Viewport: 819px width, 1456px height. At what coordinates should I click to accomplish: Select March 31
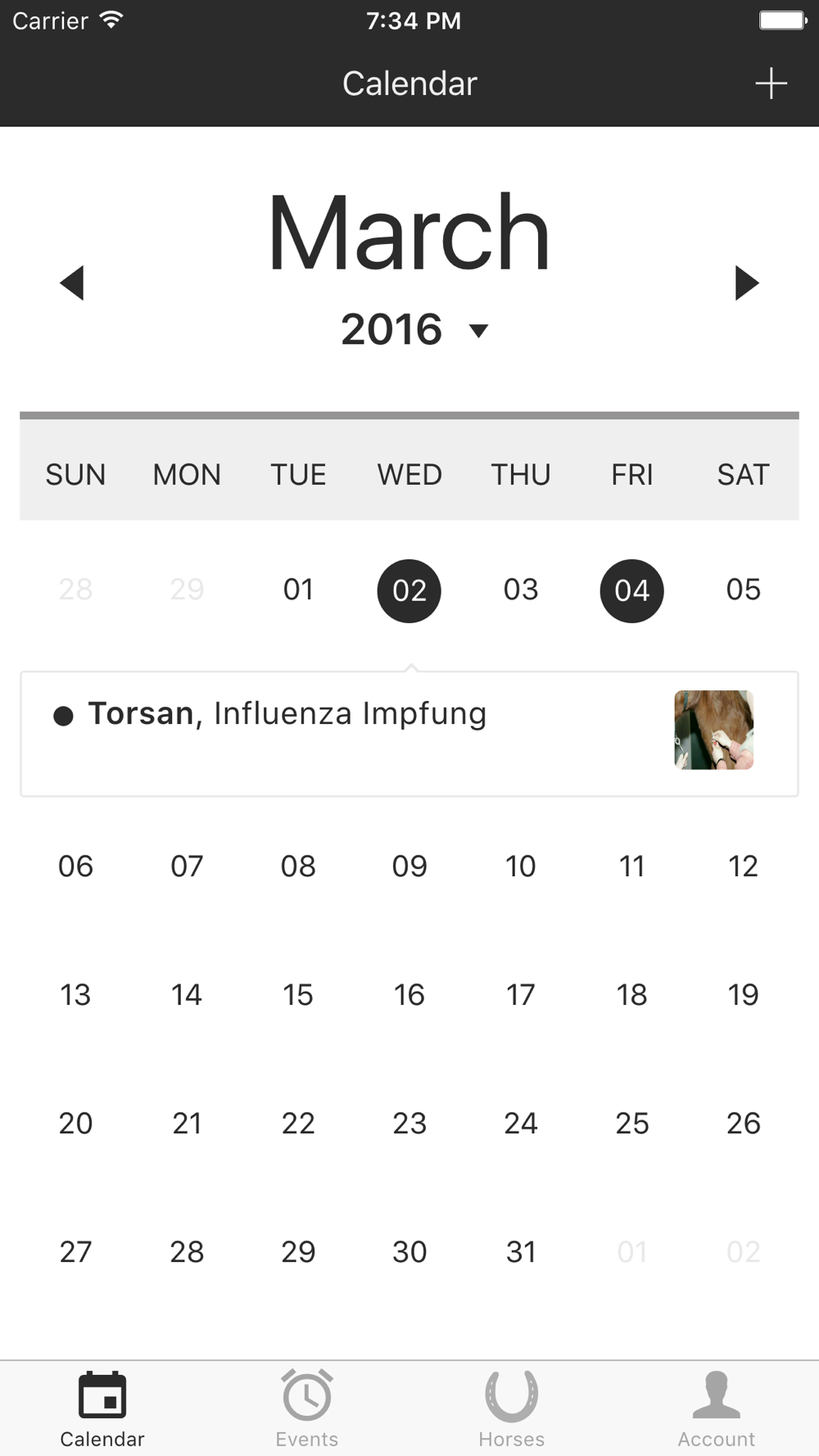[x=520, y=1252]
